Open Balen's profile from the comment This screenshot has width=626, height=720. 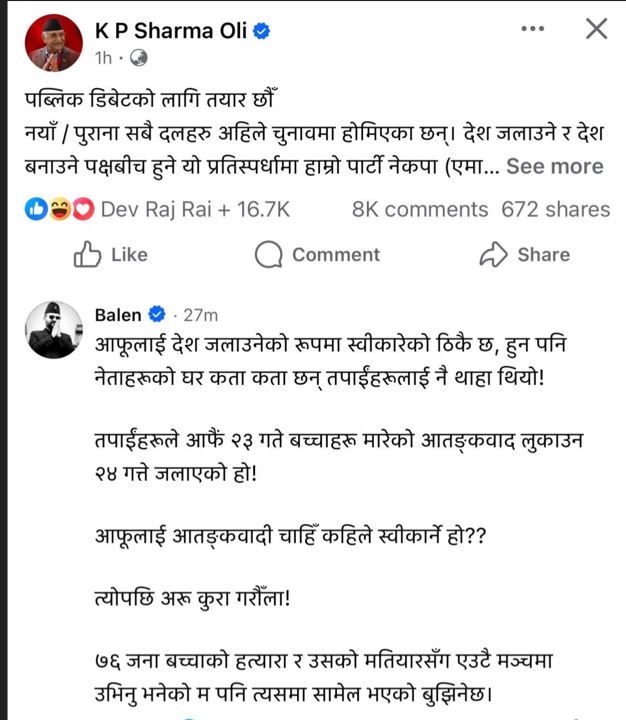pos(118,314)
